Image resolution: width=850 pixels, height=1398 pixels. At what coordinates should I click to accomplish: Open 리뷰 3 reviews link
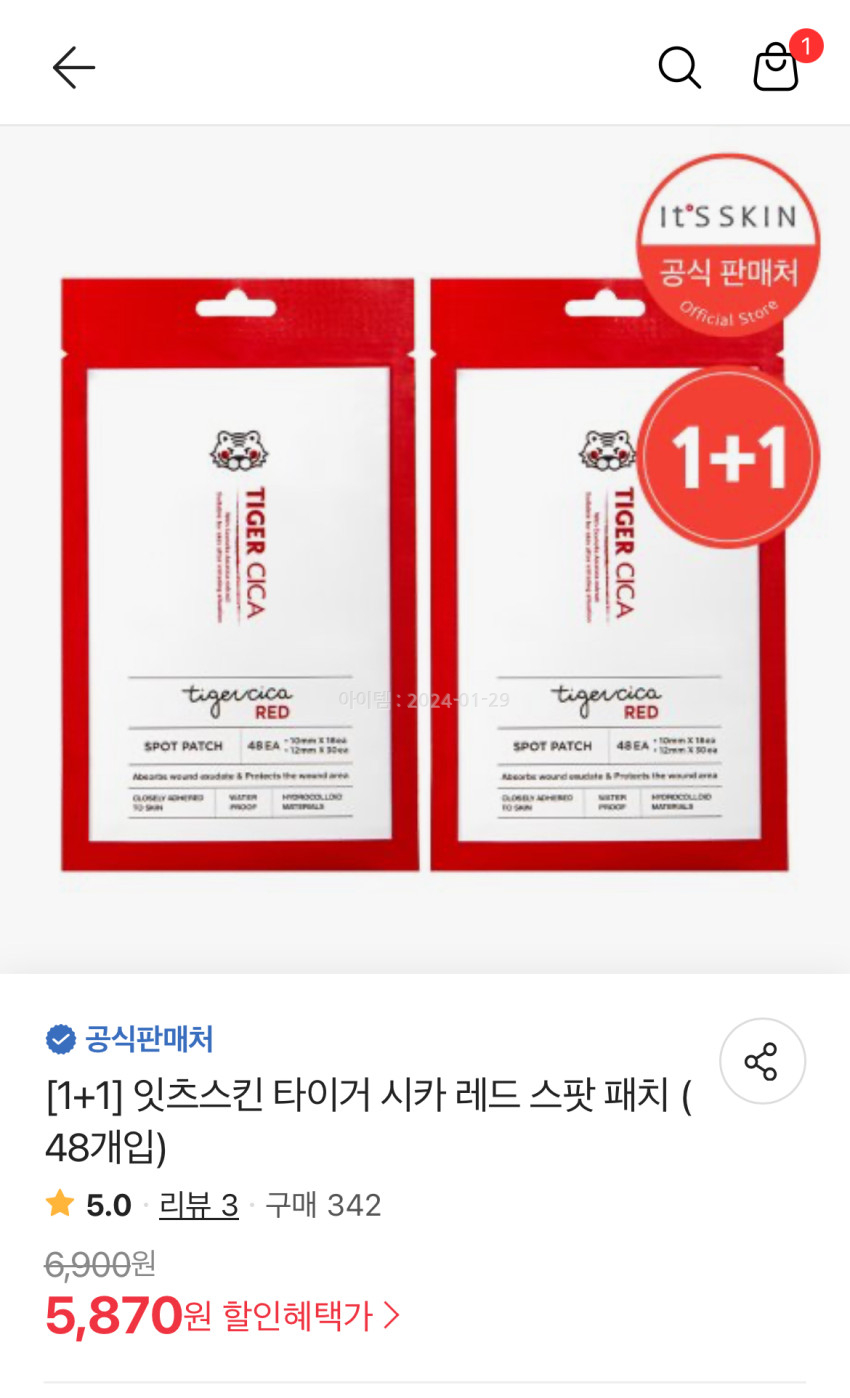pos(199,1205)
